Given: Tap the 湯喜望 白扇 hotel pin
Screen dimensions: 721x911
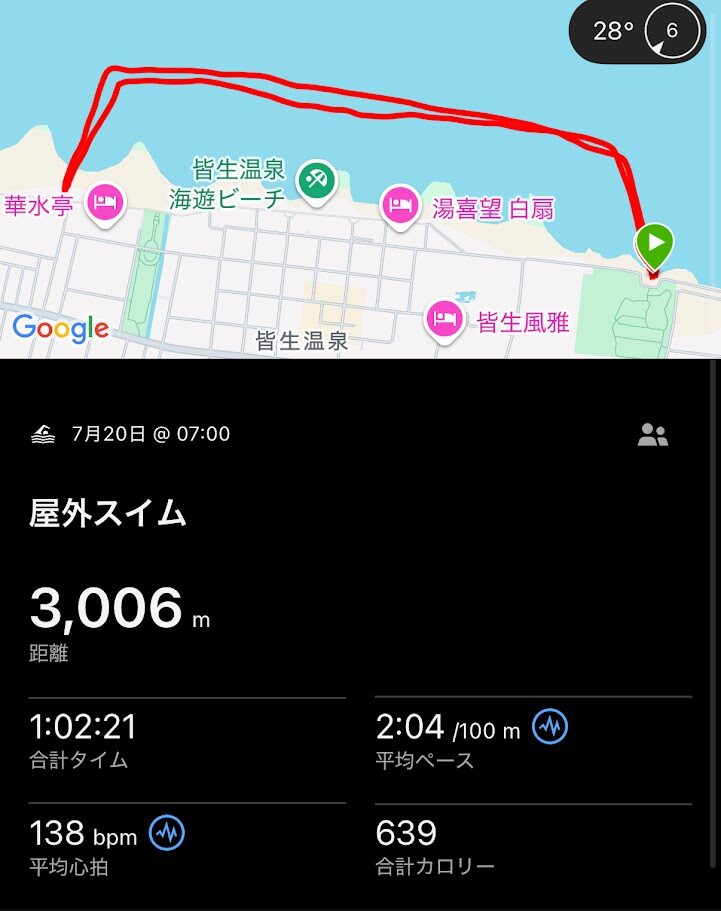Looking at the screenshot, I should [400, 206].
